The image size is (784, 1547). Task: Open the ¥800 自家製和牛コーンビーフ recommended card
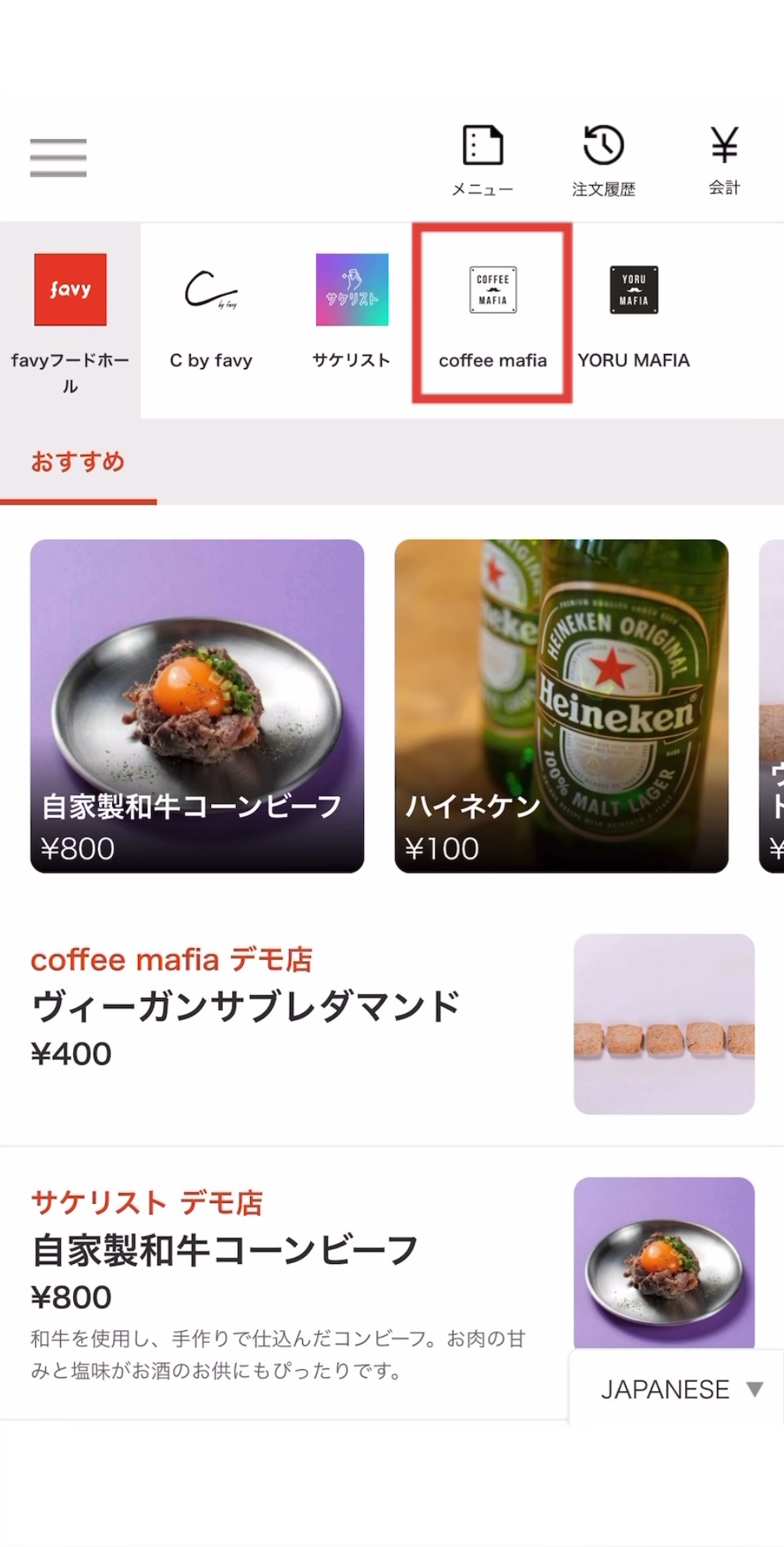pyautogui.click(x=197, y=706)
